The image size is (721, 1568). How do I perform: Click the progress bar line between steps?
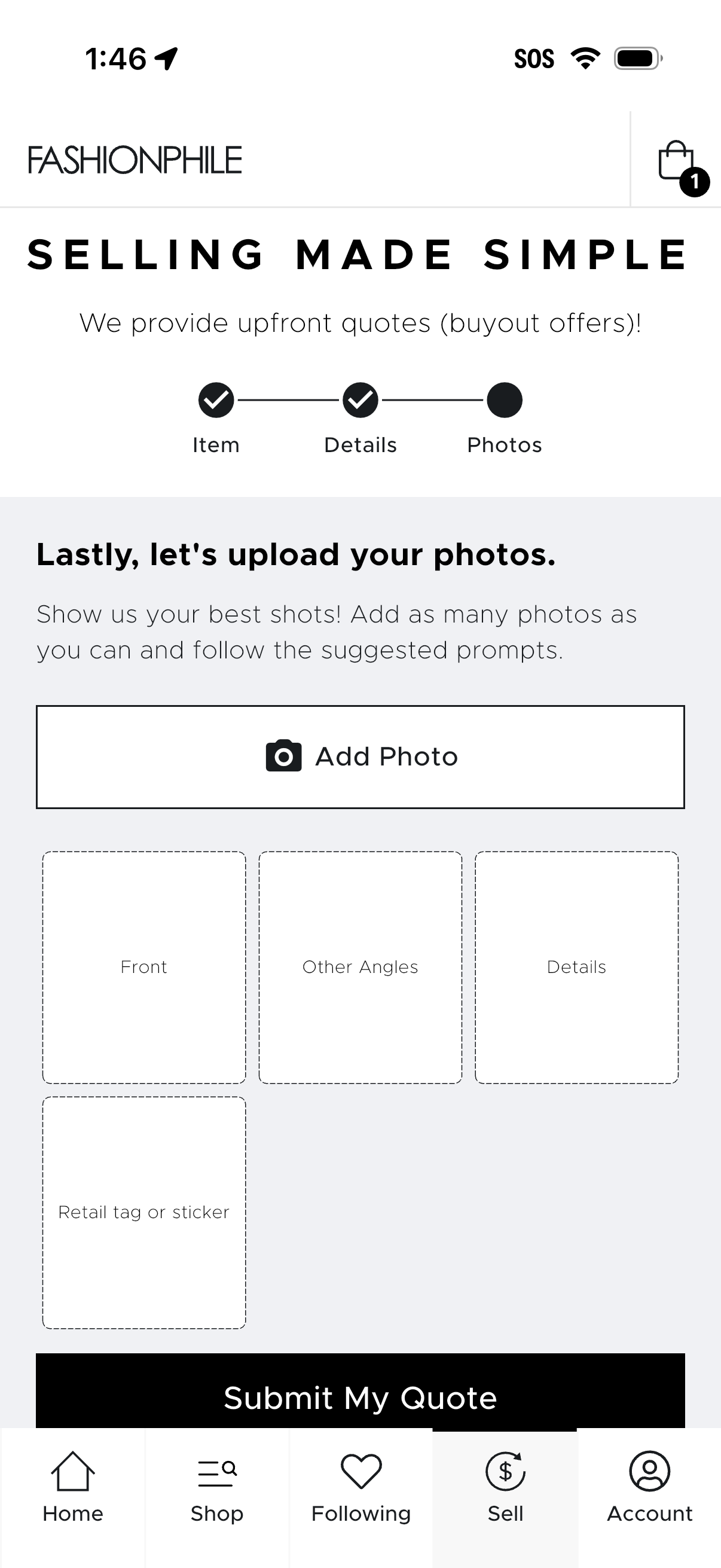point(288,400)
